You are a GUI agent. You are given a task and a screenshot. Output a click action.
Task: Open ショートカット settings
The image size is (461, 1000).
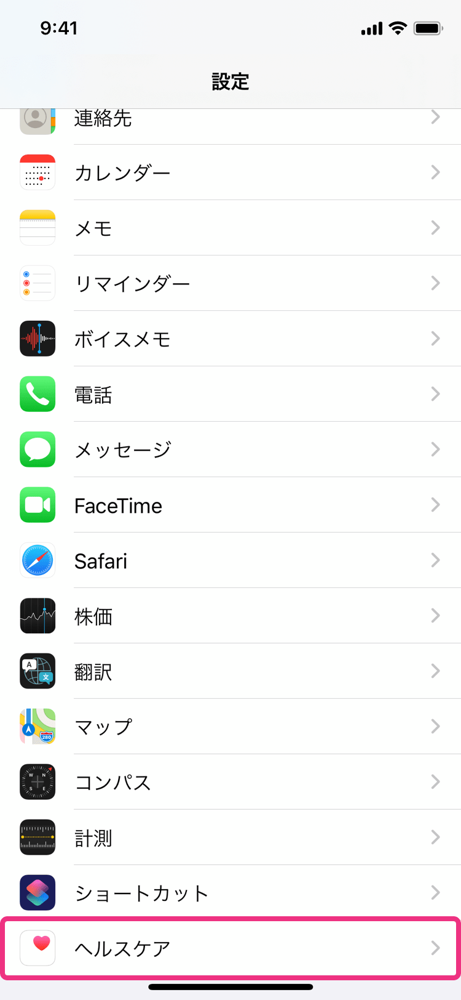coord(230,893)
